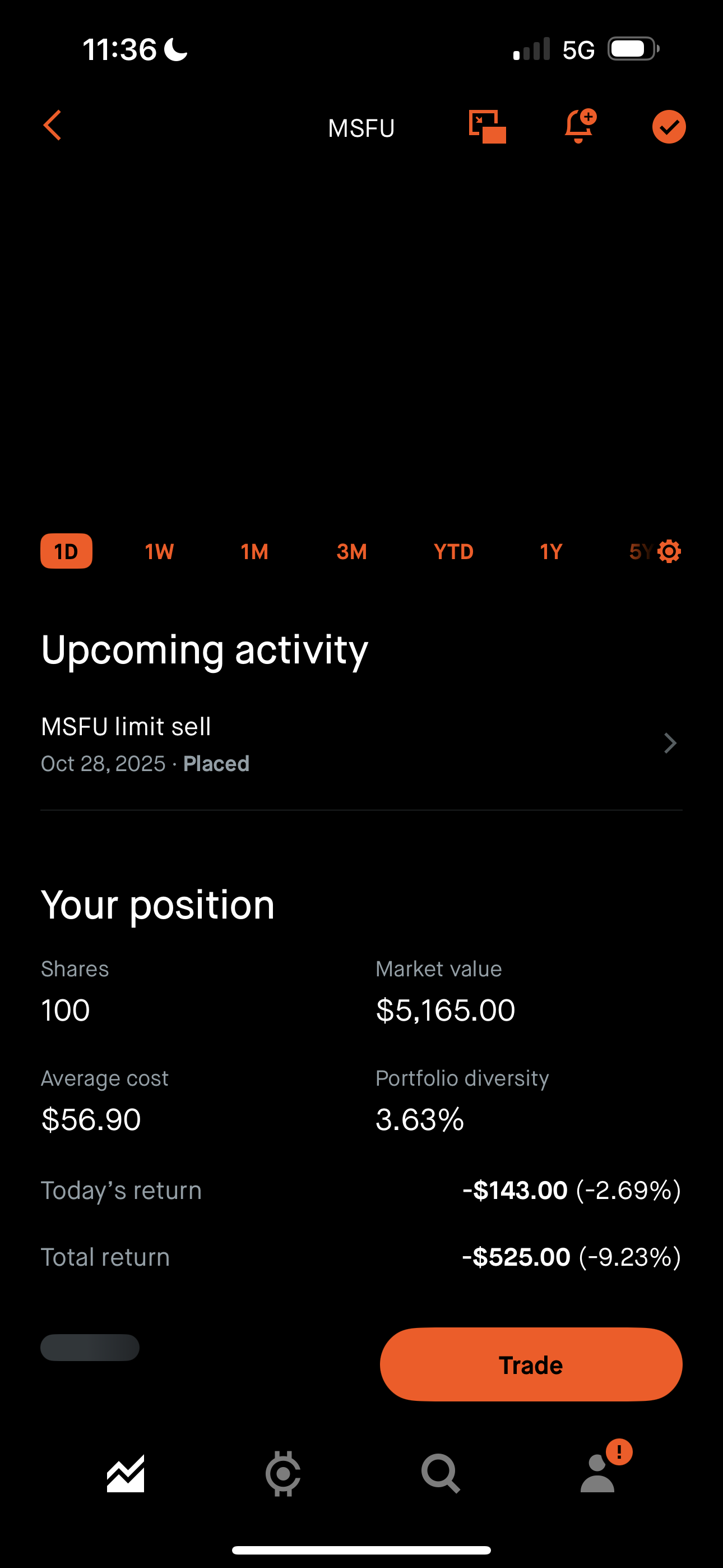Switch chart to the 1W range
This screenshot has height=1568, width=723.
tap(159, 551)
